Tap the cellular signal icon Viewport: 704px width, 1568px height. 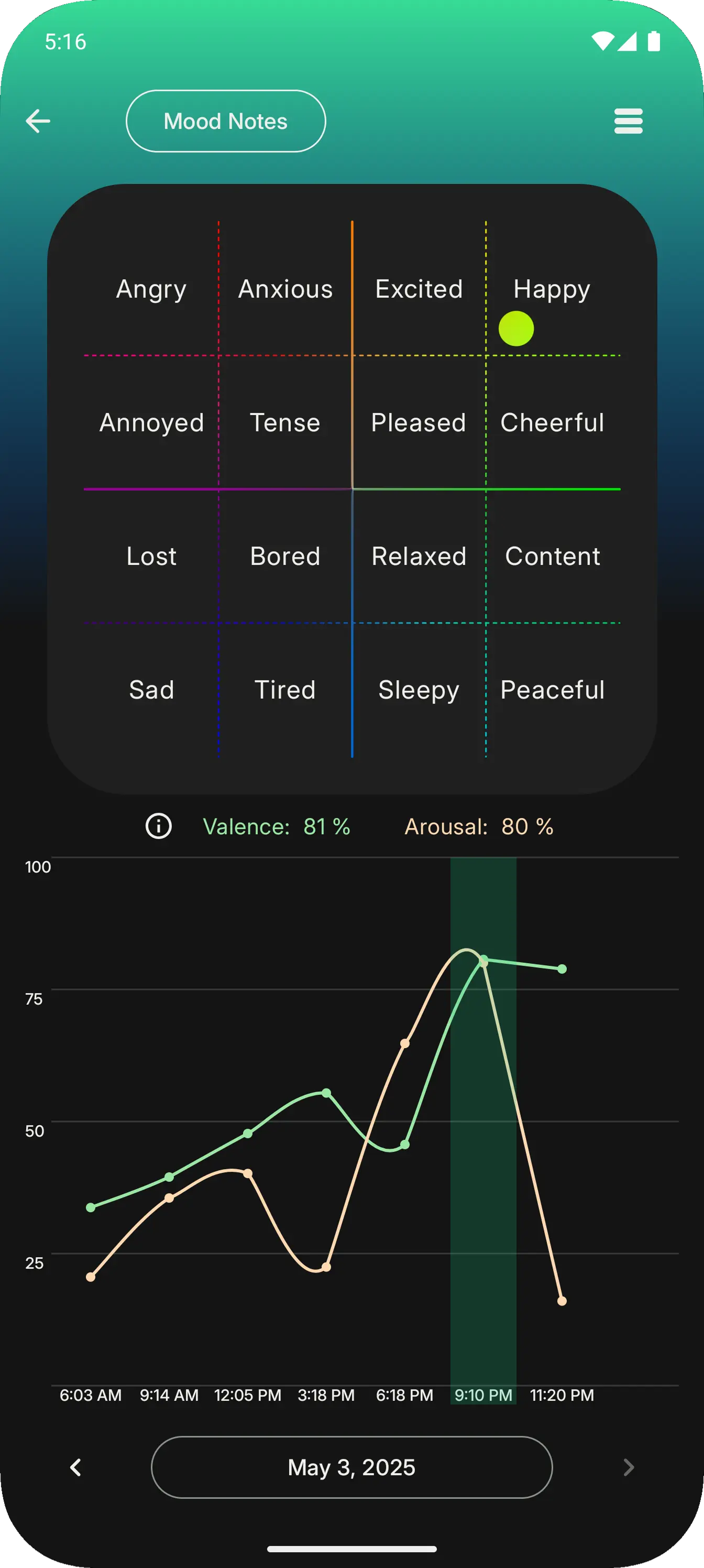click(x=628, y=41)
